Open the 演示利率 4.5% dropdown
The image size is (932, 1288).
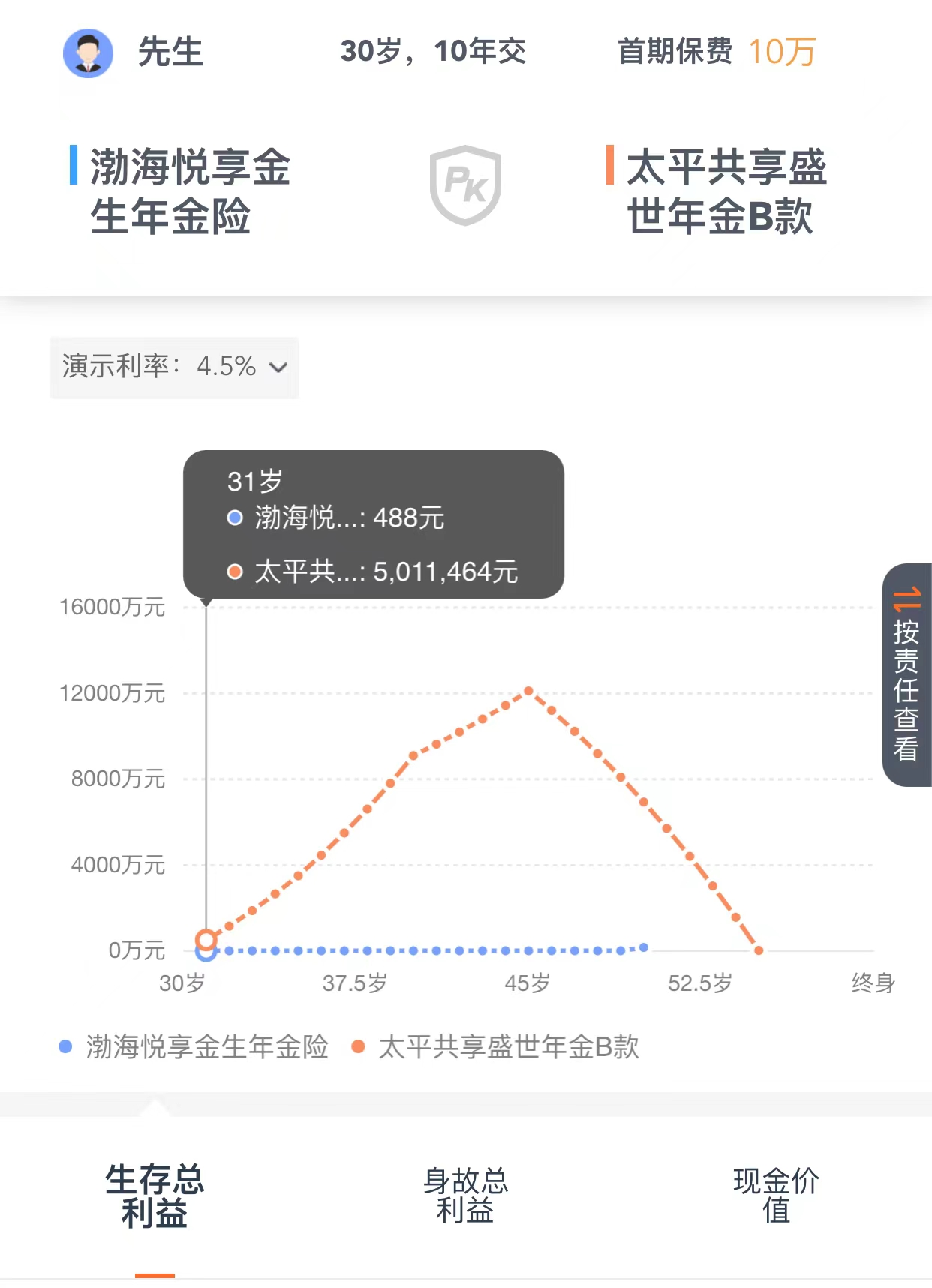(174, 367)
